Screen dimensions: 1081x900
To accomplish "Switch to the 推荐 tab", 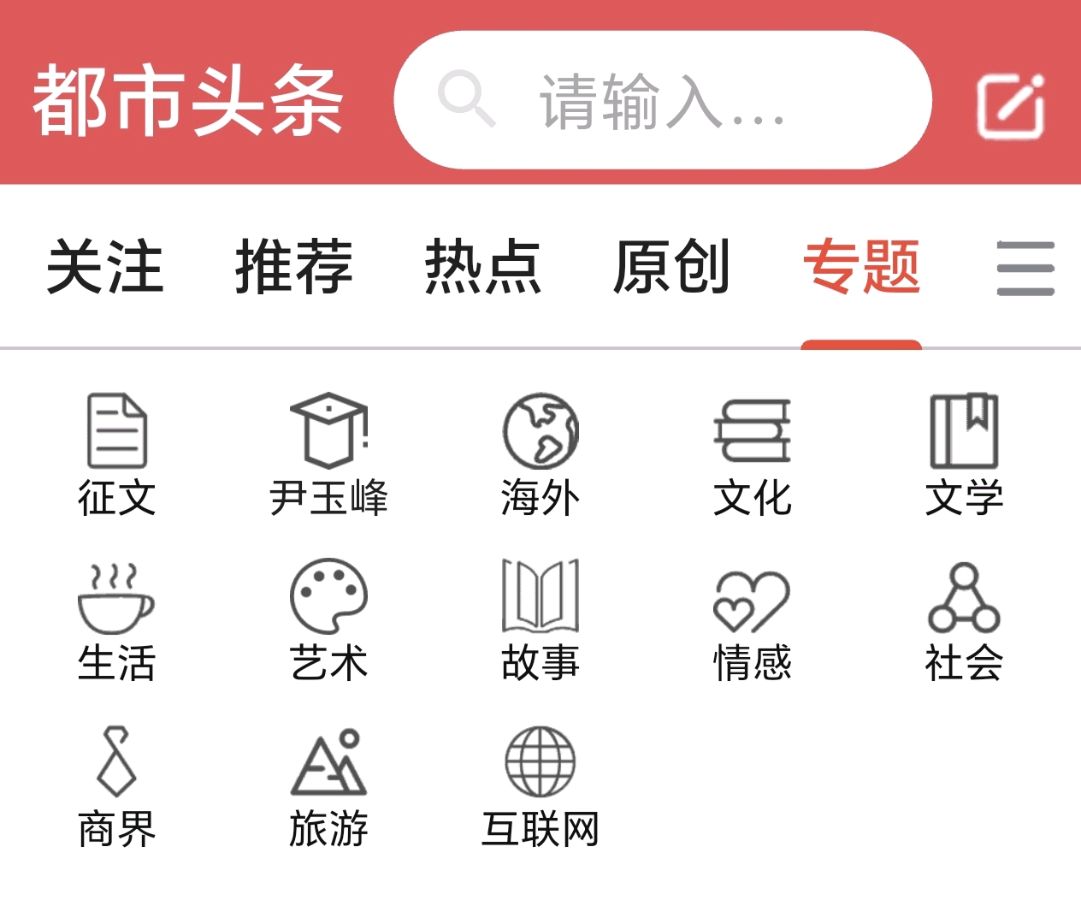I will tap(294, 267).
